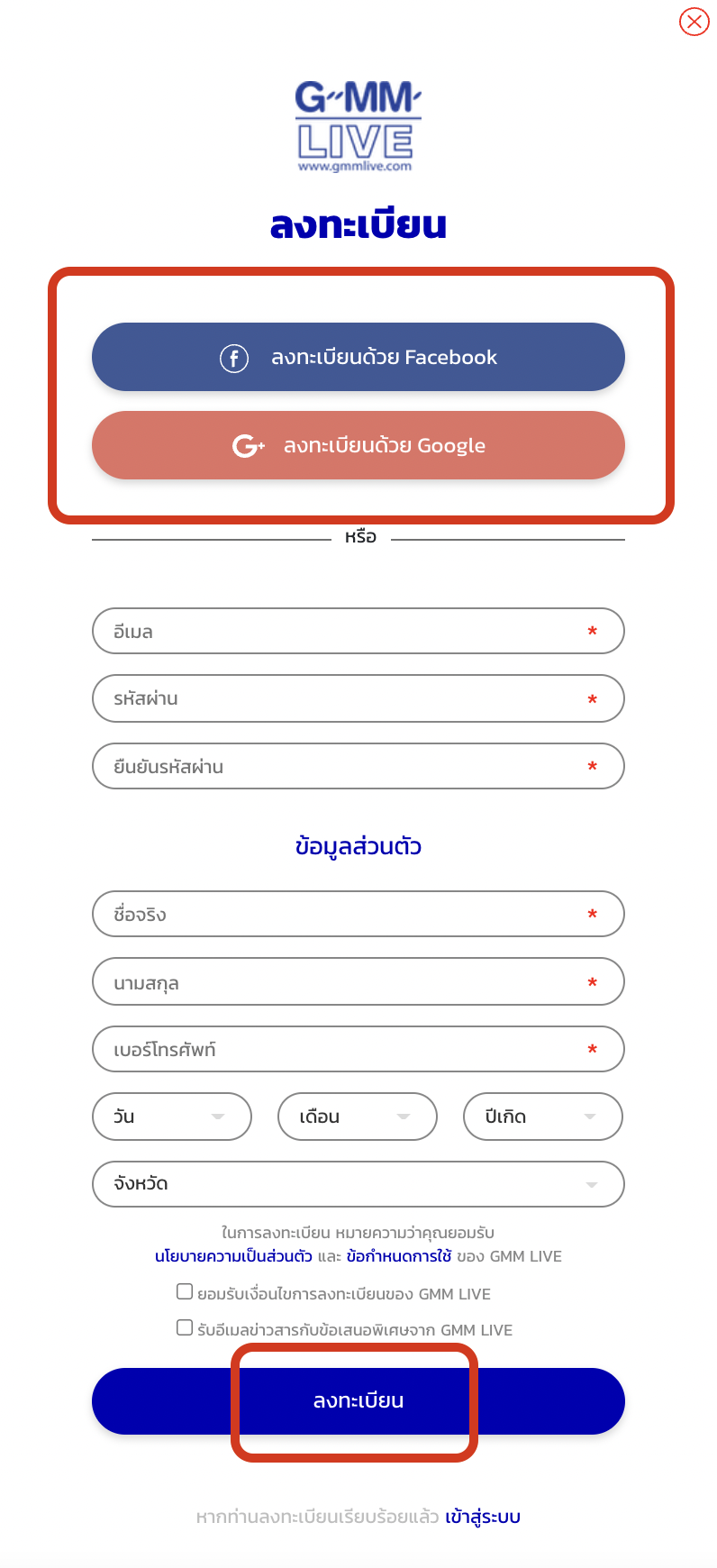The height and width of the screenshot is (1568, 717).
Task: Open the เดือน month dropdown
Action: click(358, 1117)
